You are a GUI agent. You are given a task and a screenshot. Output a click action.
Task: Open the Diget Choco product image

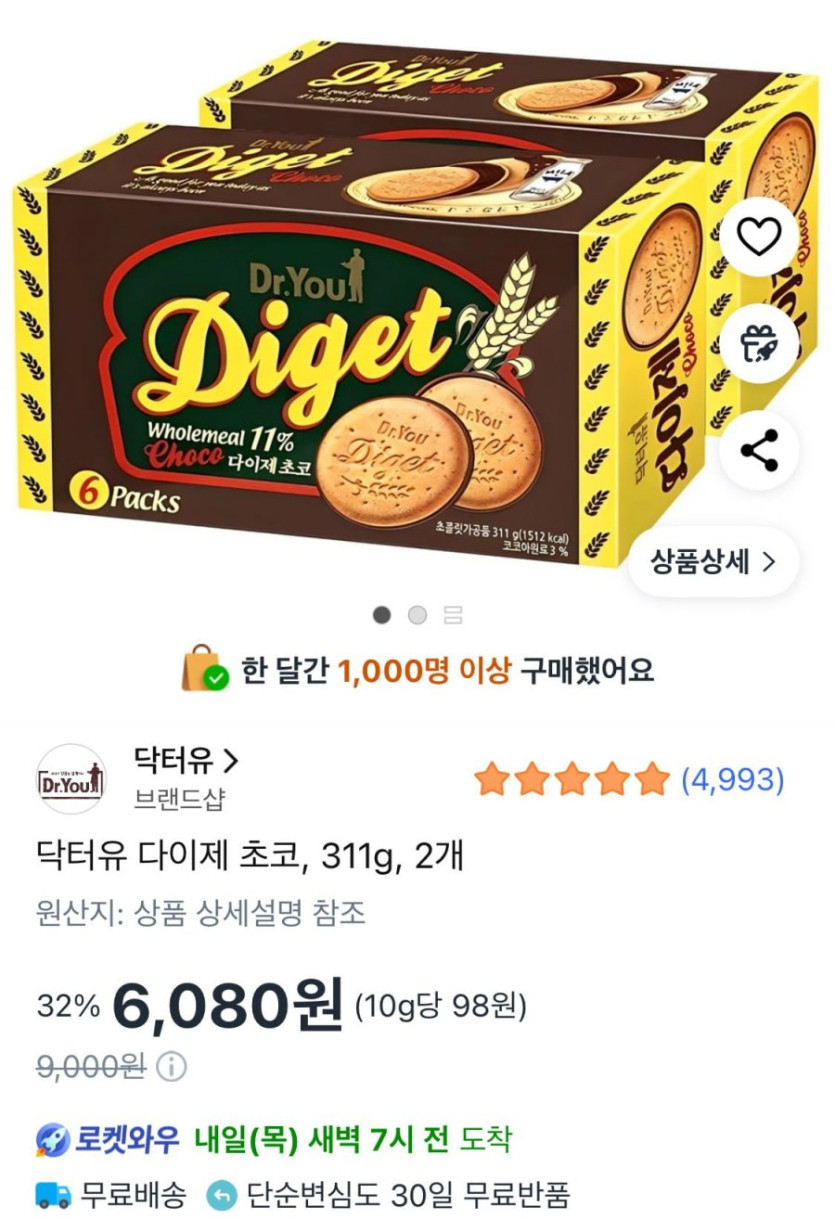click(360, 330)
